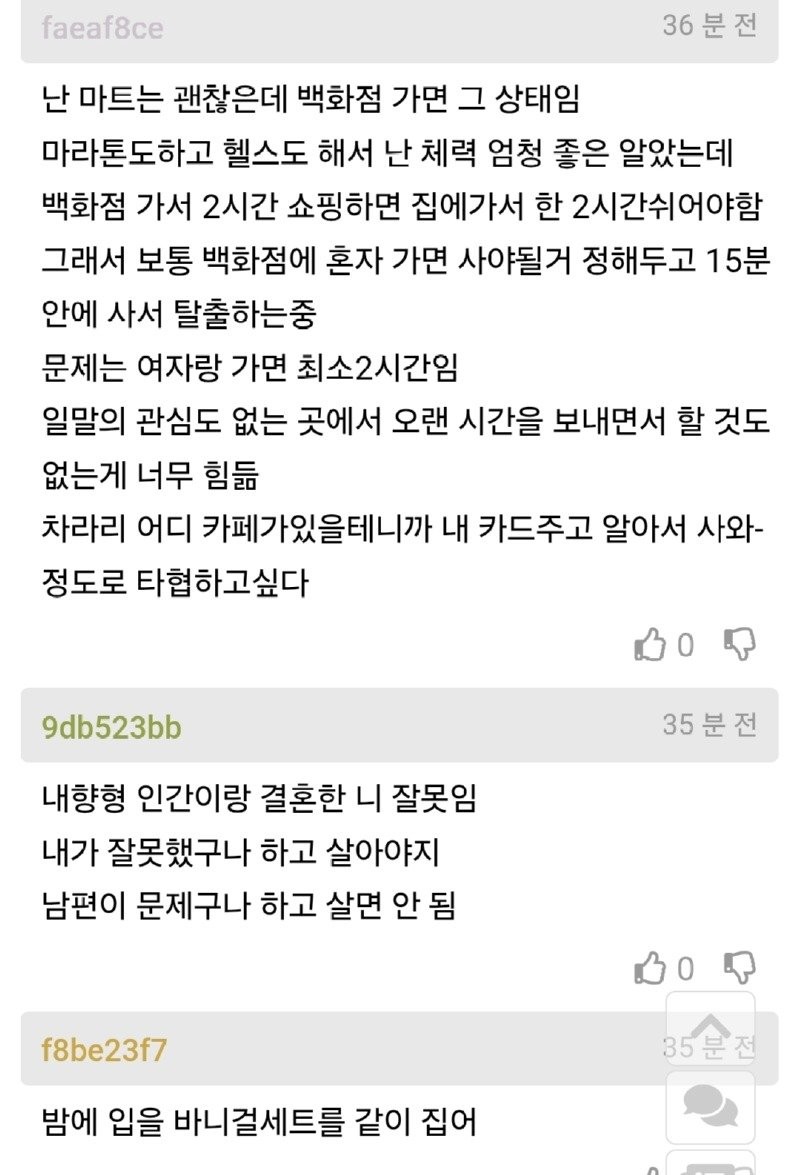The width and height of the screenshot is (800, 1175).
Task: Upvote the comment by 9db523bb
Action: (651, 968)
